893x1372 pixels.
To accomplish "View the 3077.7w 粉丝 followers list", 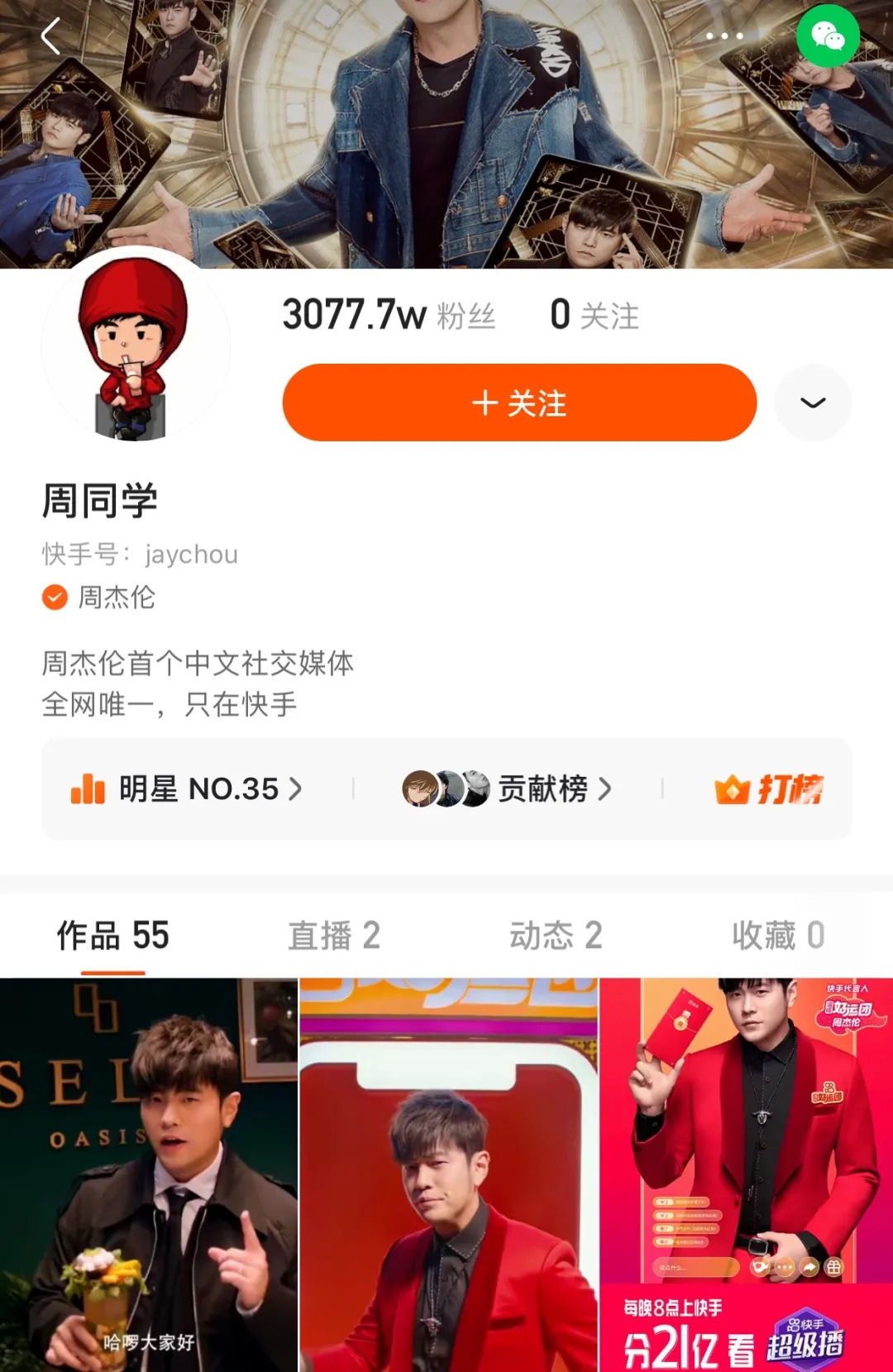I will [x=389, y=315].
